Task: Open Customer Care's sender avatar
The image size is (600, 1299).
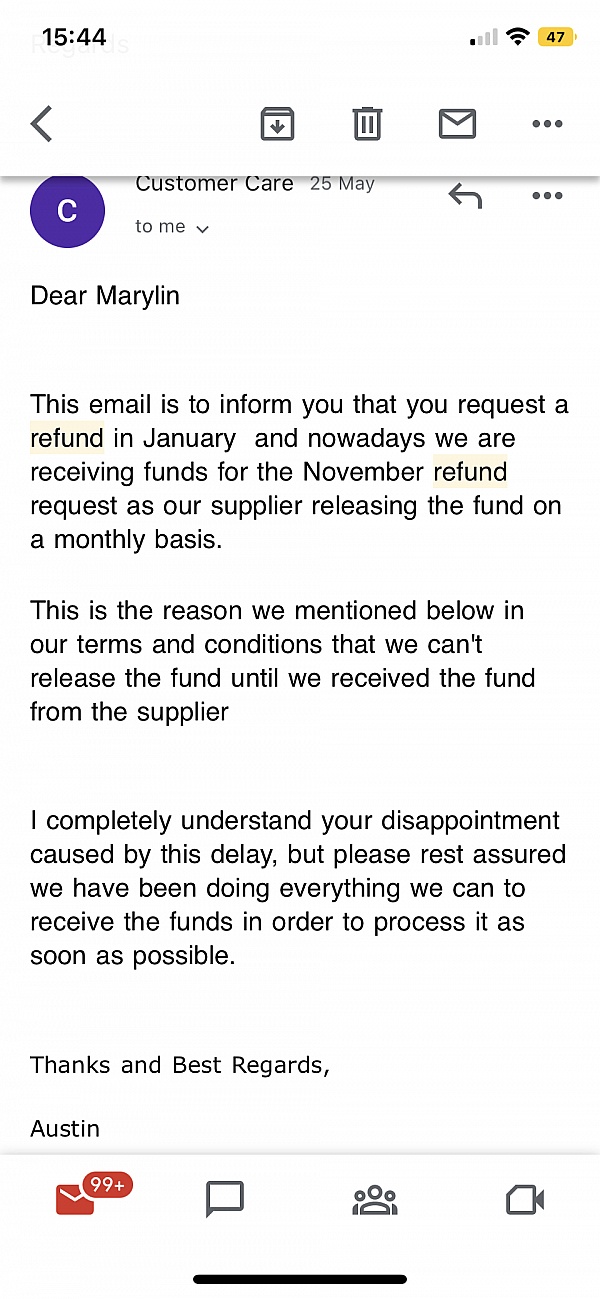Action: (68, 211)
